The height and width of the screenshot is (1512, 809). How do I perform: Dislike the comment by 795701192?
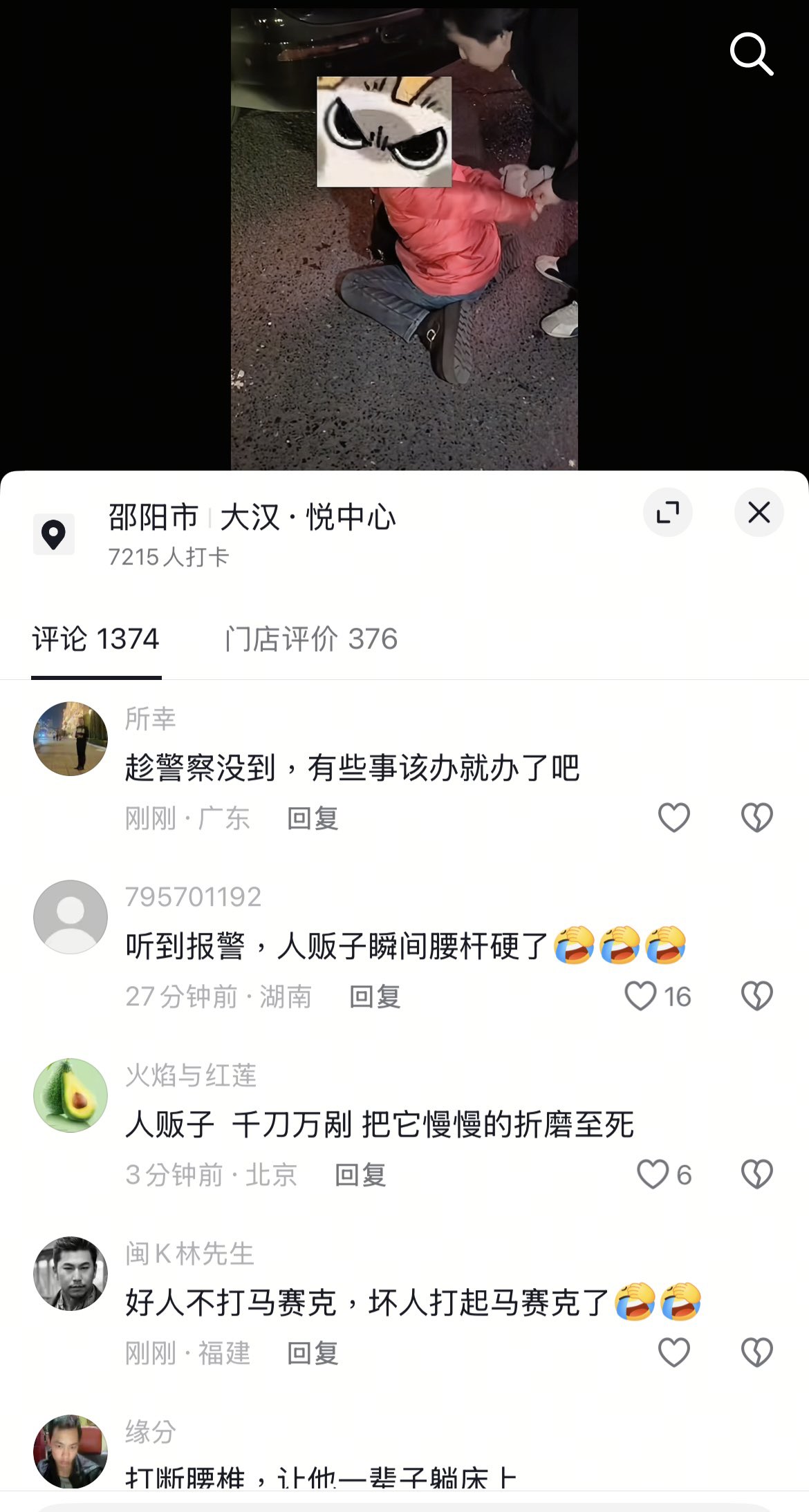[756, 996]
